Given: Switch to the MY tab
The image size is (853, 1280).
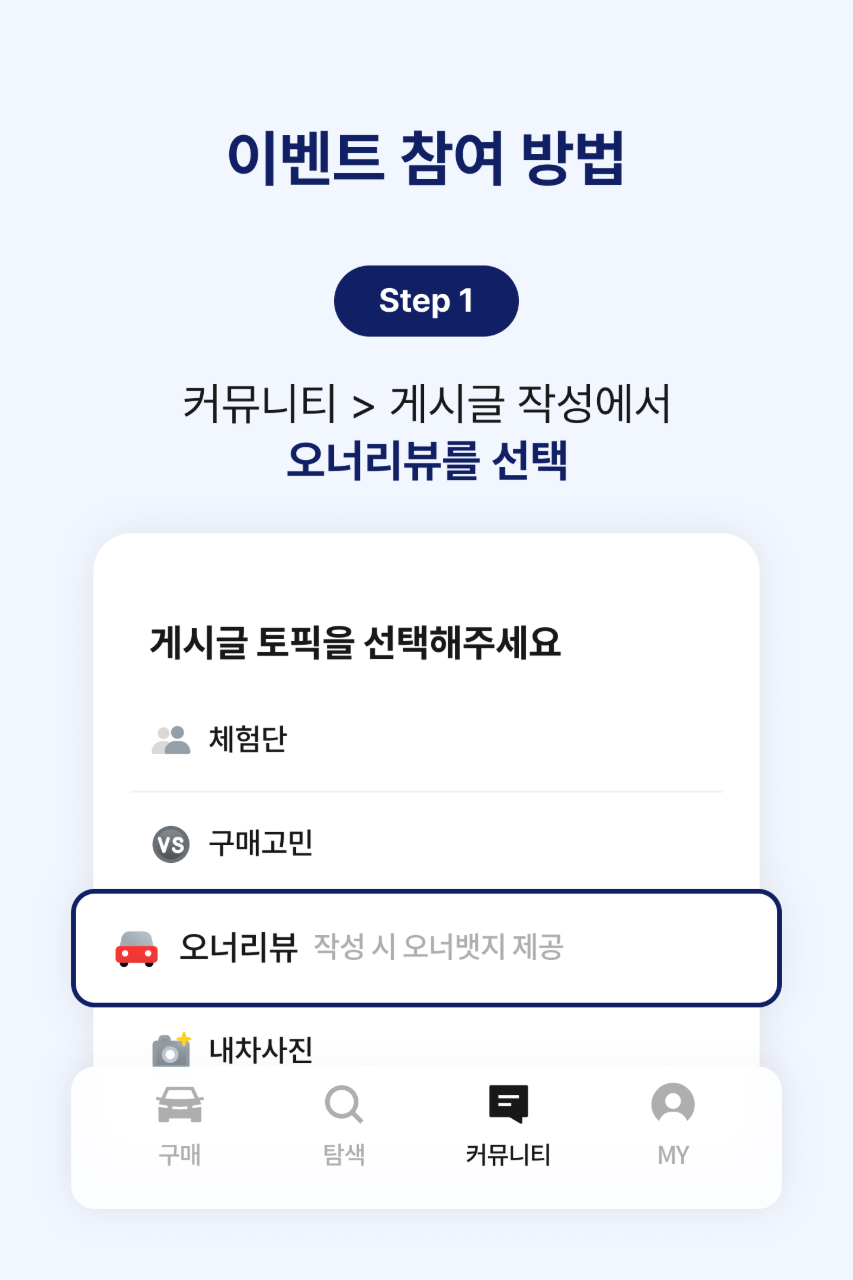Looking at the screenshot, I should point(672,1130).
